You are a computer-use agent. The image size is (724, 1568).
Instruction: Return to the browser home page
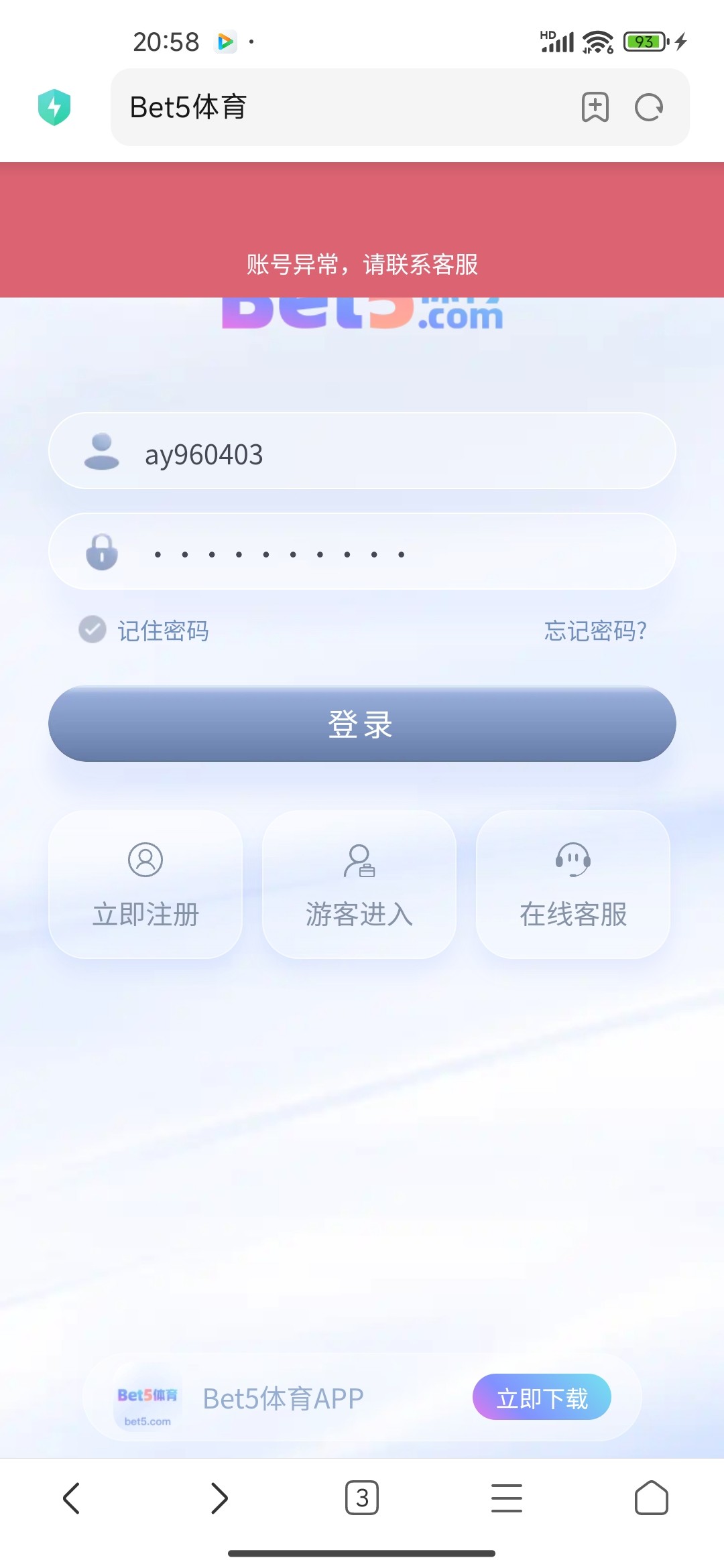pyautogui.click(x=652, y=1498)
